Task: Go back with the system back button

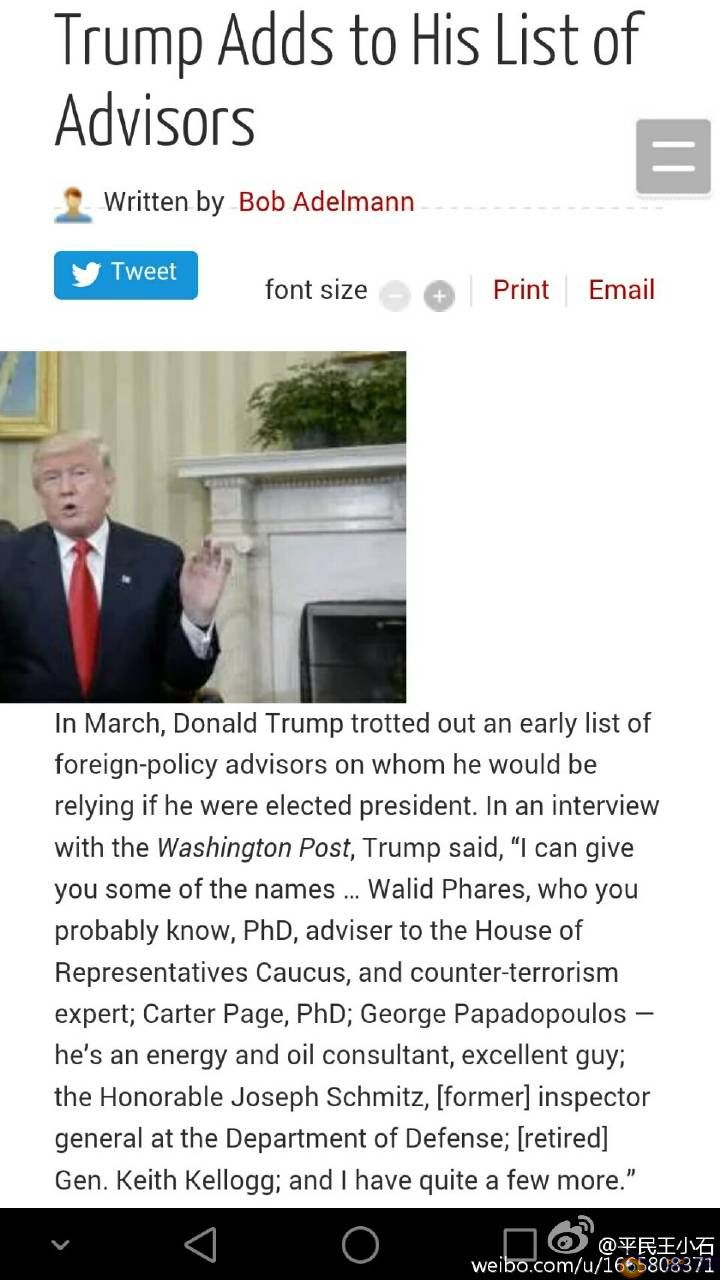Action: click(200, 1245)
